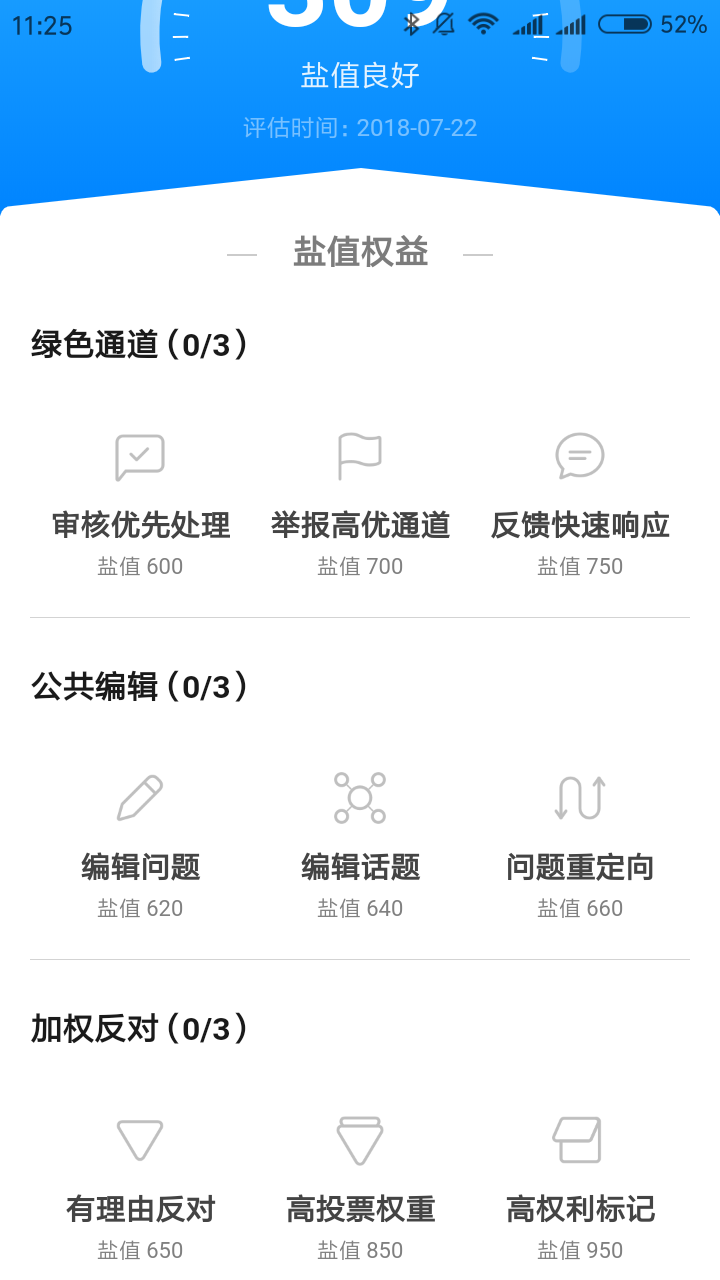This screenshot has width=720, height=1280.
Task: Select the 问题重定向 redirect arrows icon
Action: pyautogui.click(x=579, y=797)
